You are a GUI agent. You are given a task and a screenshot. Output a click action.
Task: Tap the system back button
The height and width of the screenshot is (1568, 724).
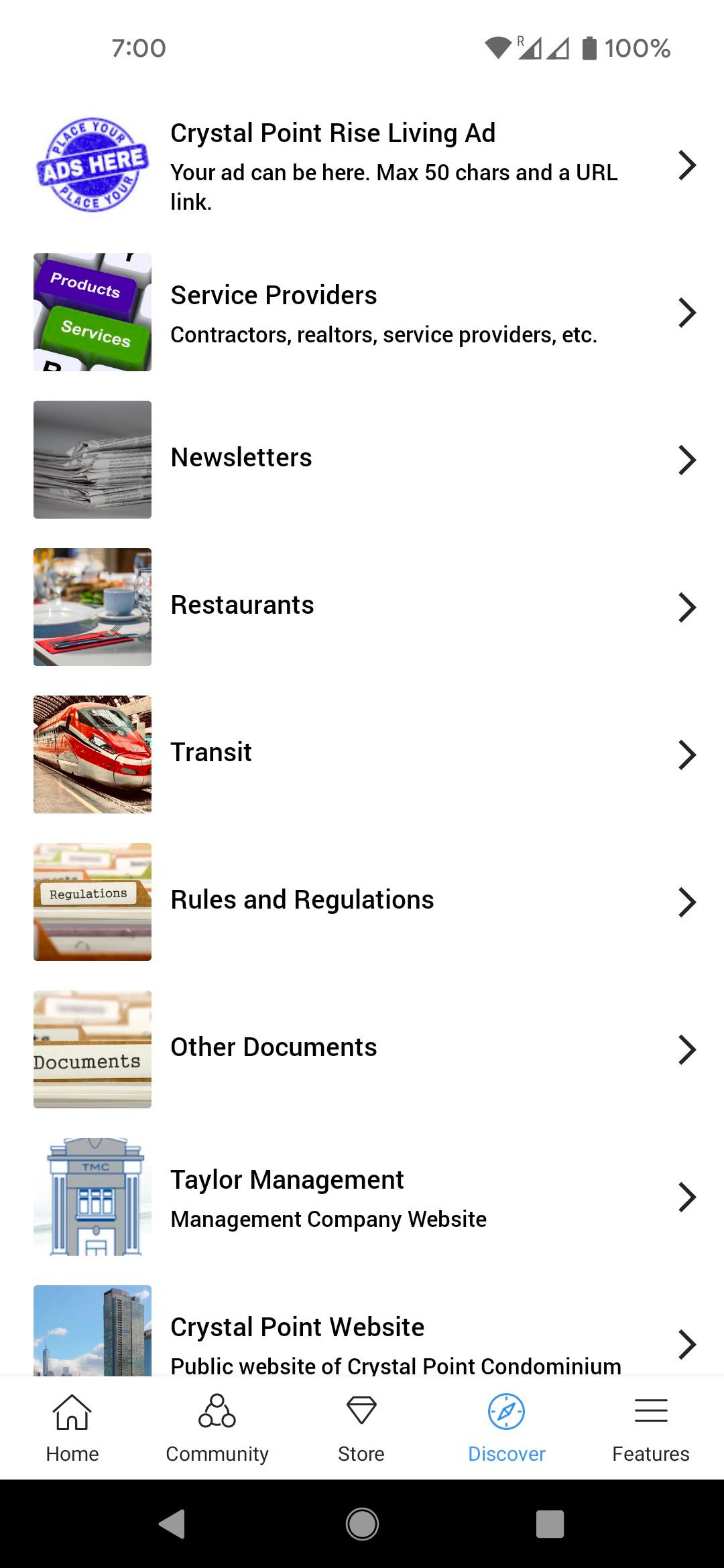[x=173, y=1524]
